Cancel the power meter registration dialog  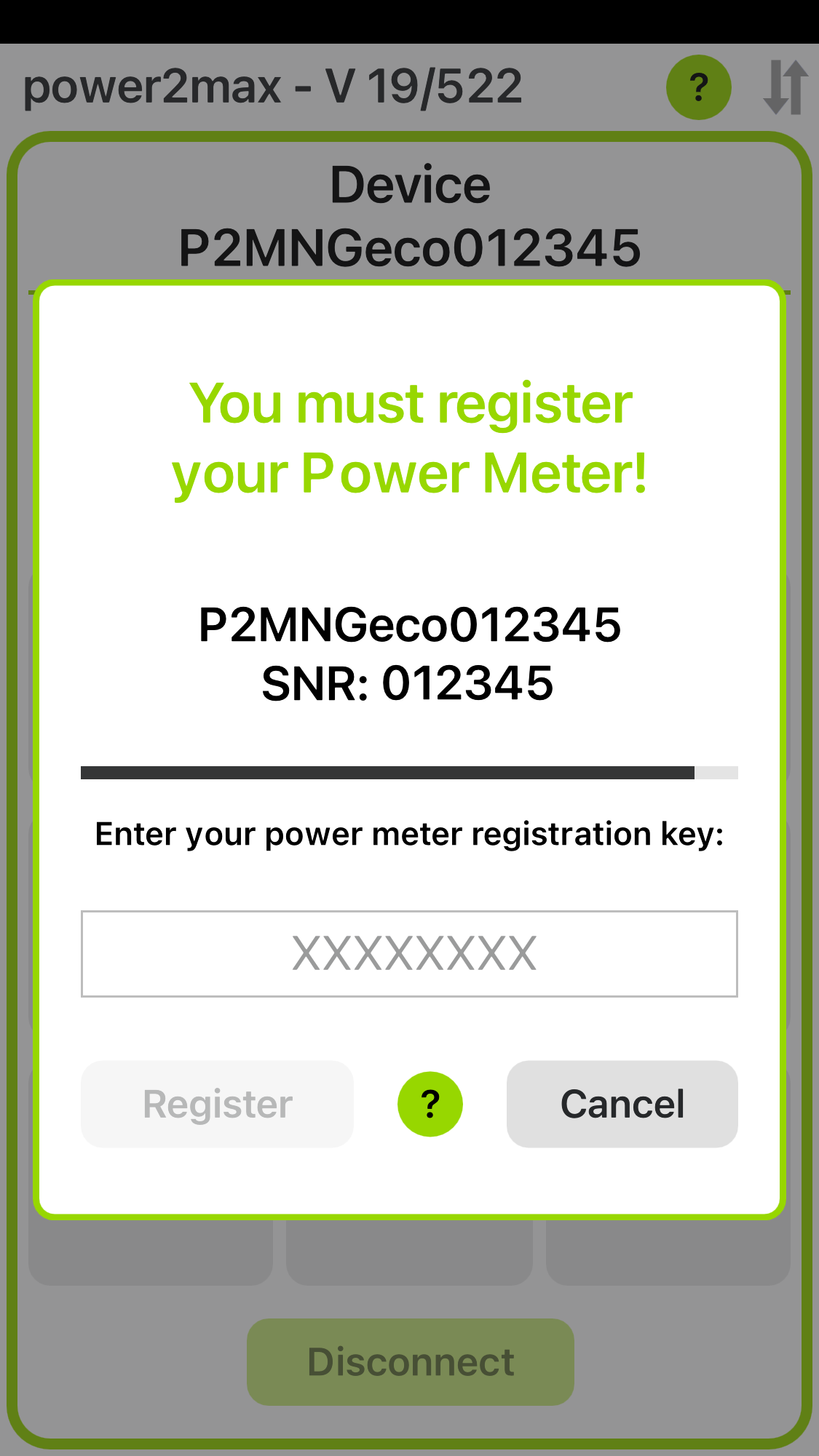point(622,1104)
